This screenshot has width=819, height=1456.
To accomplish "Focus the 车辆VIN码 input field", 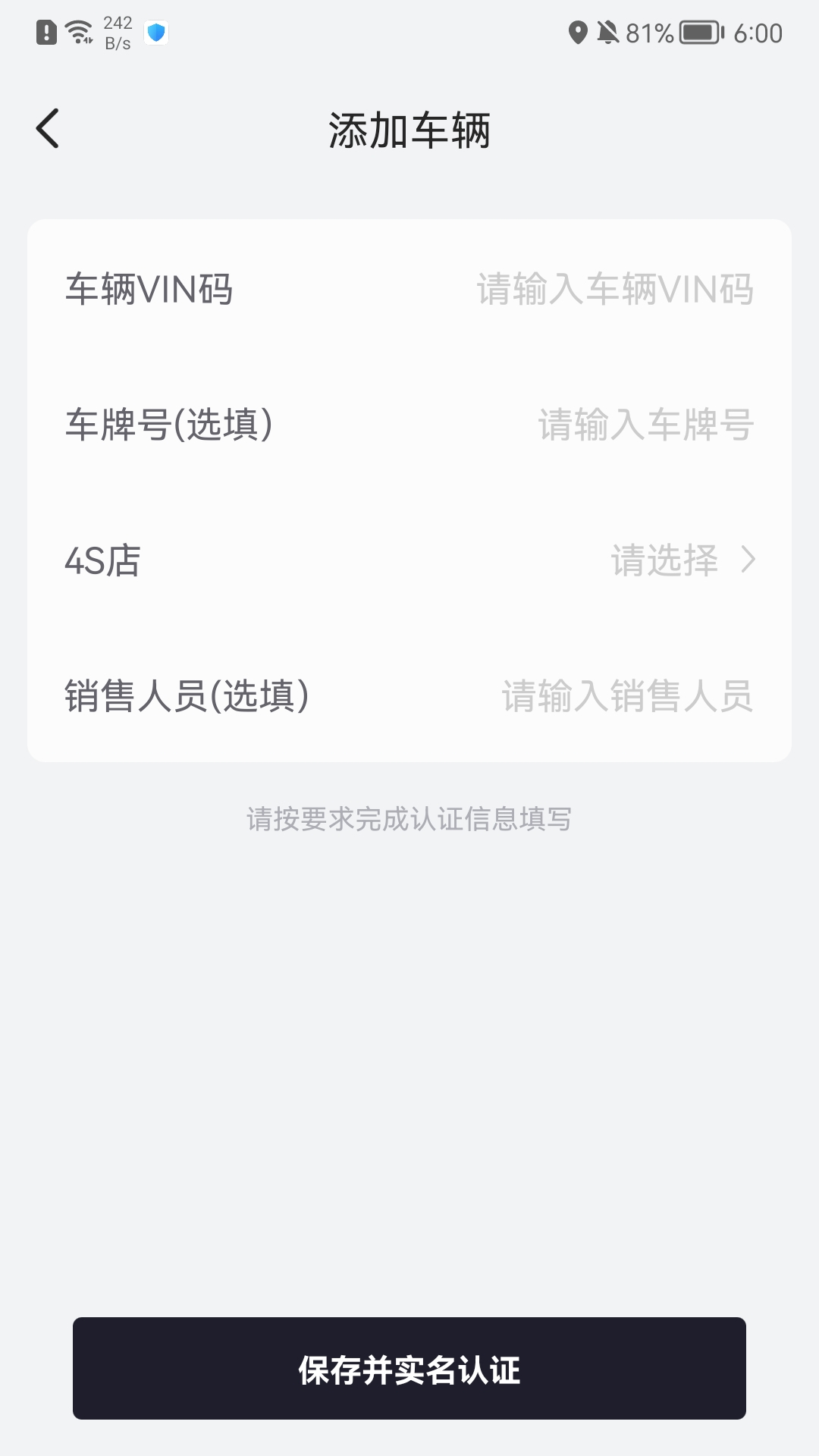I will [x=614, y=290].
